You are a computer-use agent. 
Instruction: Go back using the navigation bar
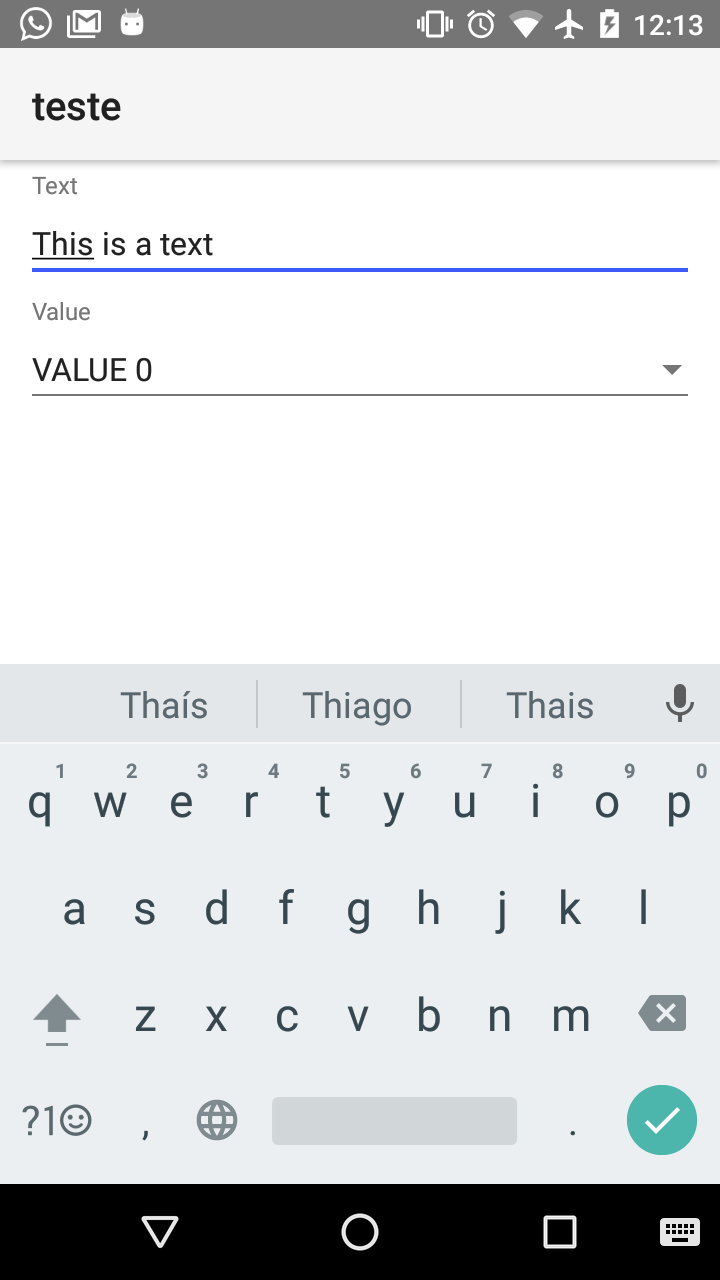coord(160,1232)
